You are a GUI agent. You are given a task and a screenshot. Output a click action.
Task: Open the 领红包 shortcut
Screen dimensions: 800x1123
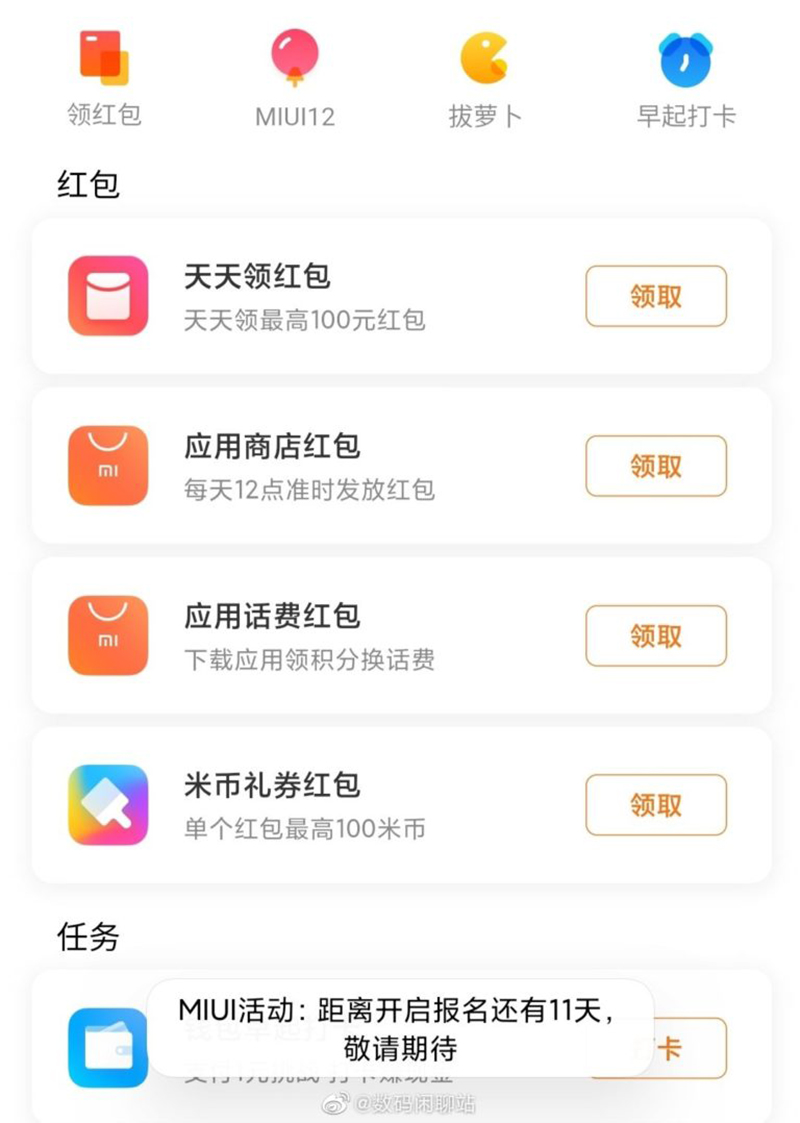click(104, 80)
